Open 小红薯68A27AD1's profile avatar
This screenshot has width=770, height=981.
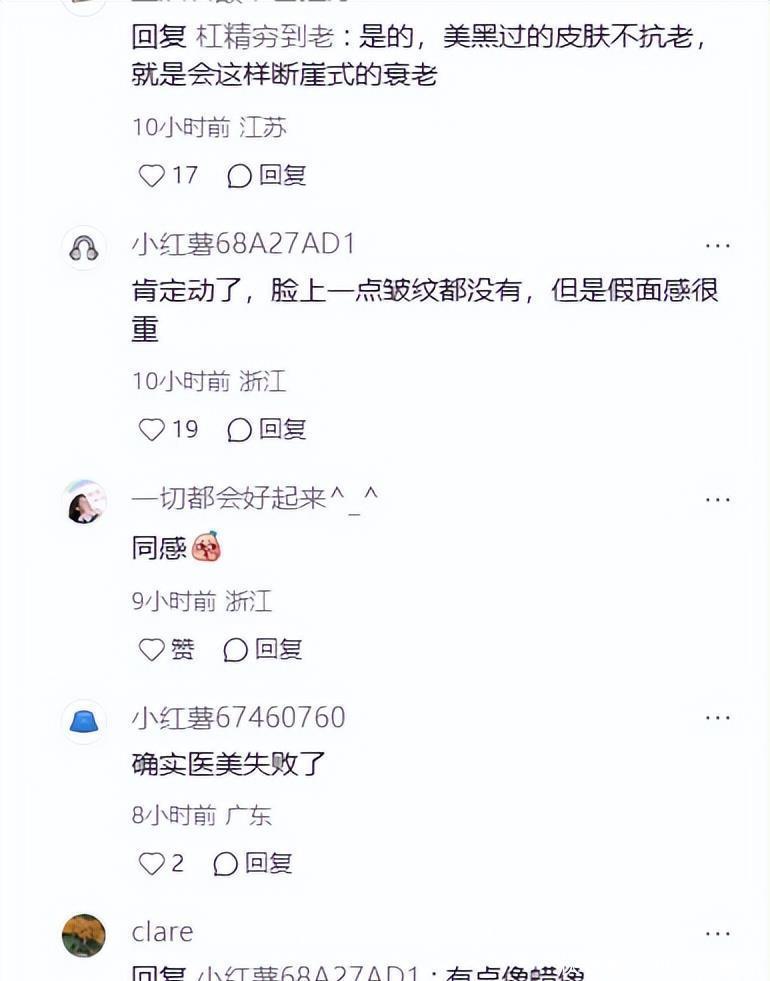tap(84, 248)
